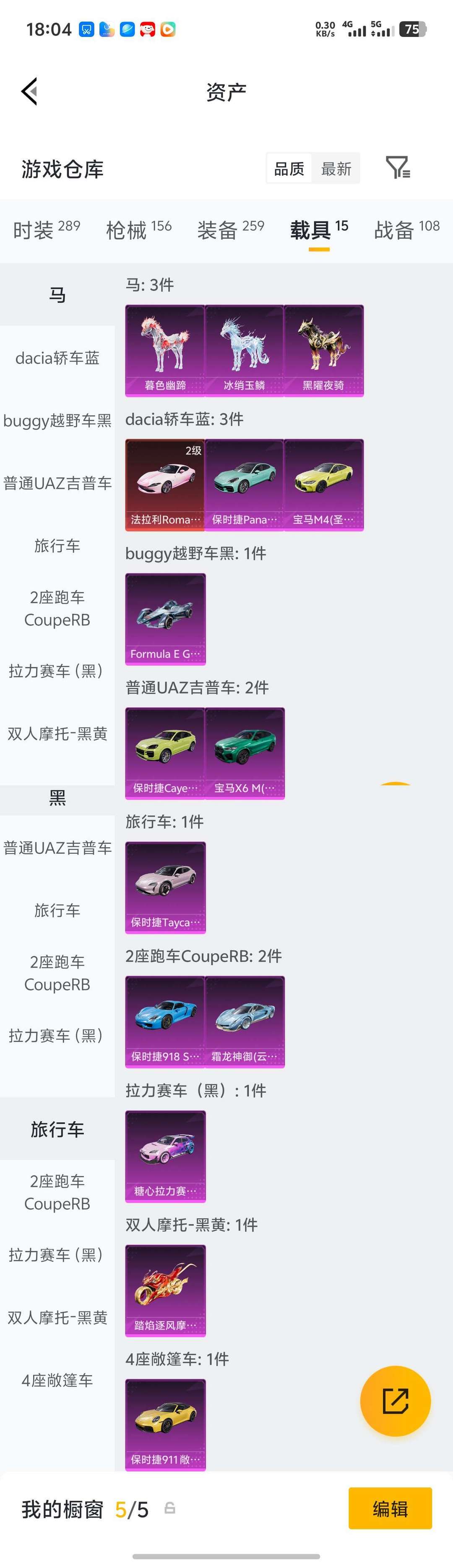View the 法拉利Roma vehicle skin
The image size is (453, 1568).
pyautogui.click(x=165, y=484)
